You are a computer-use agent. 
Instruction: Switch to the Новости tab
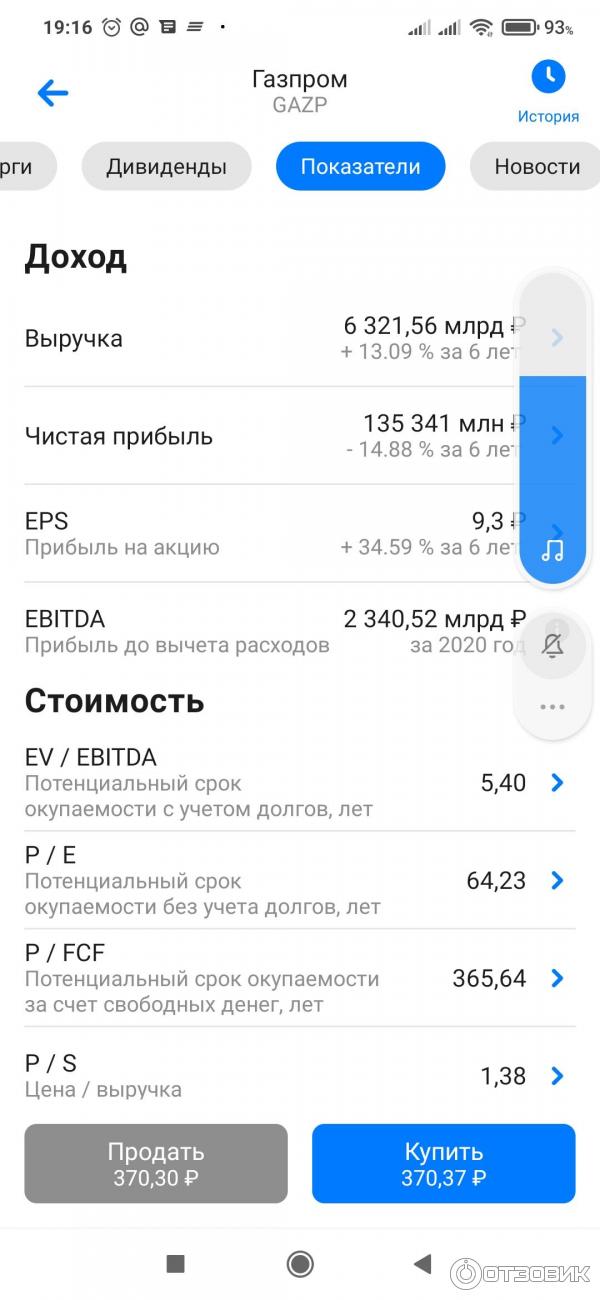click(x=536, y=167)
